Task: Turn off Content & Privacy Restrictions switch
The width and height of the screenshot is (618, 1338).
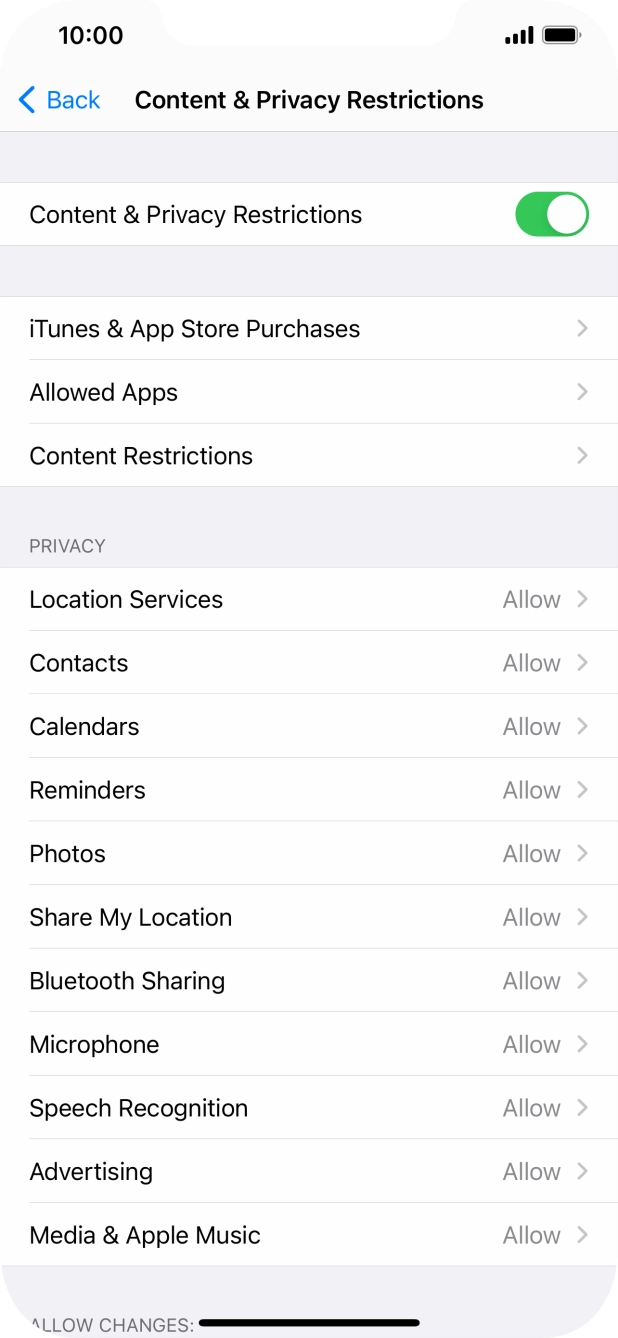Action: coord(551,215)
